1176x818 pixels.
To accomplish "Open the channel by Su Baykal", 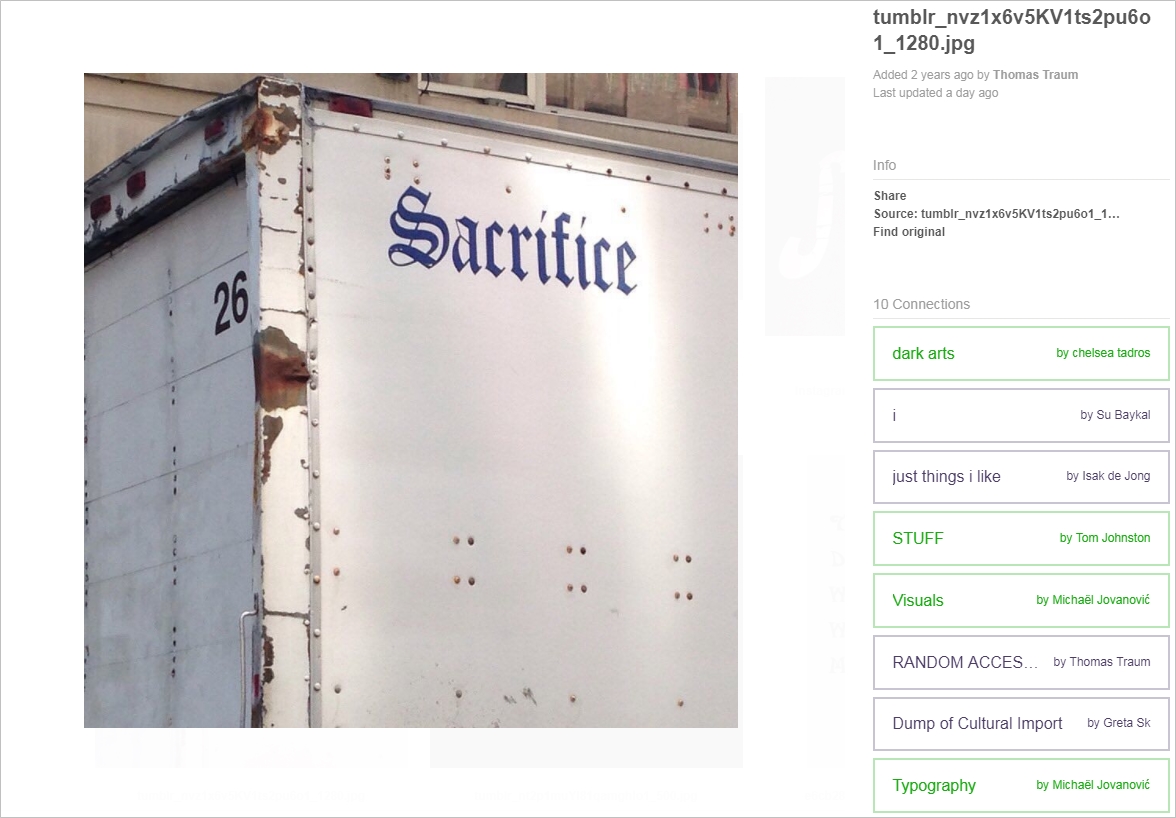I will point(1020,415).
